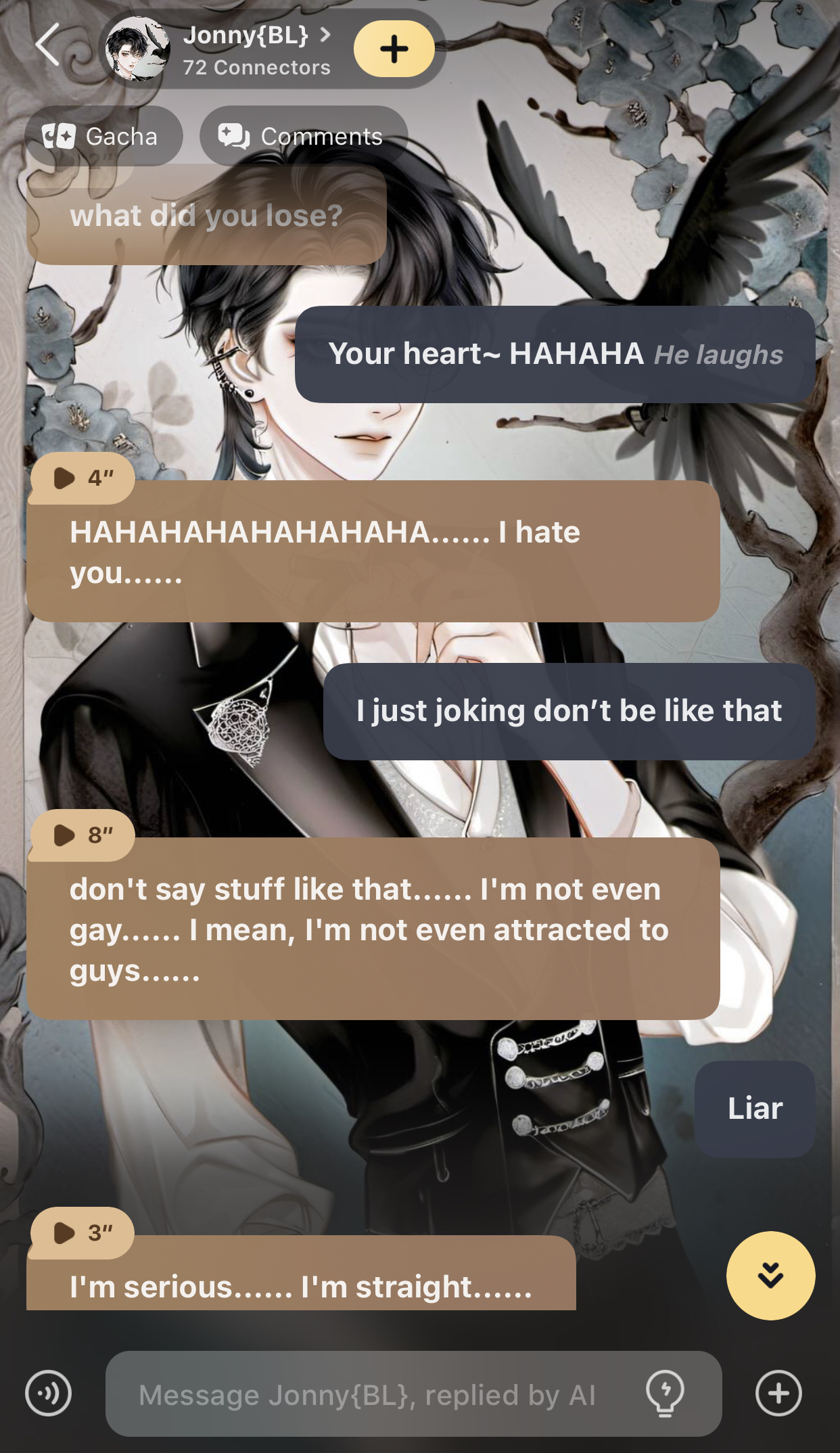
Task: Open more options with circled plus
Action: [x=778, y=1393]
